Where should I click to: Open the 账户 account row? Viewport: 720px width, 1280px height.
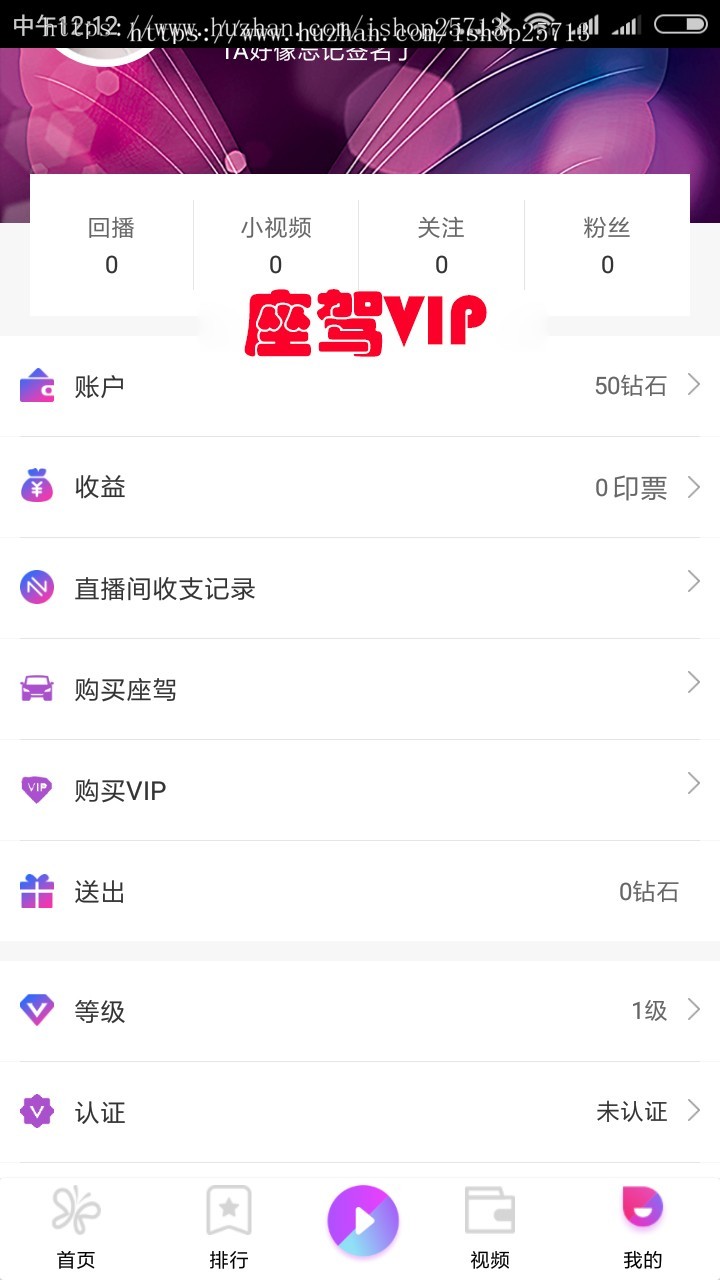point(360,386)
